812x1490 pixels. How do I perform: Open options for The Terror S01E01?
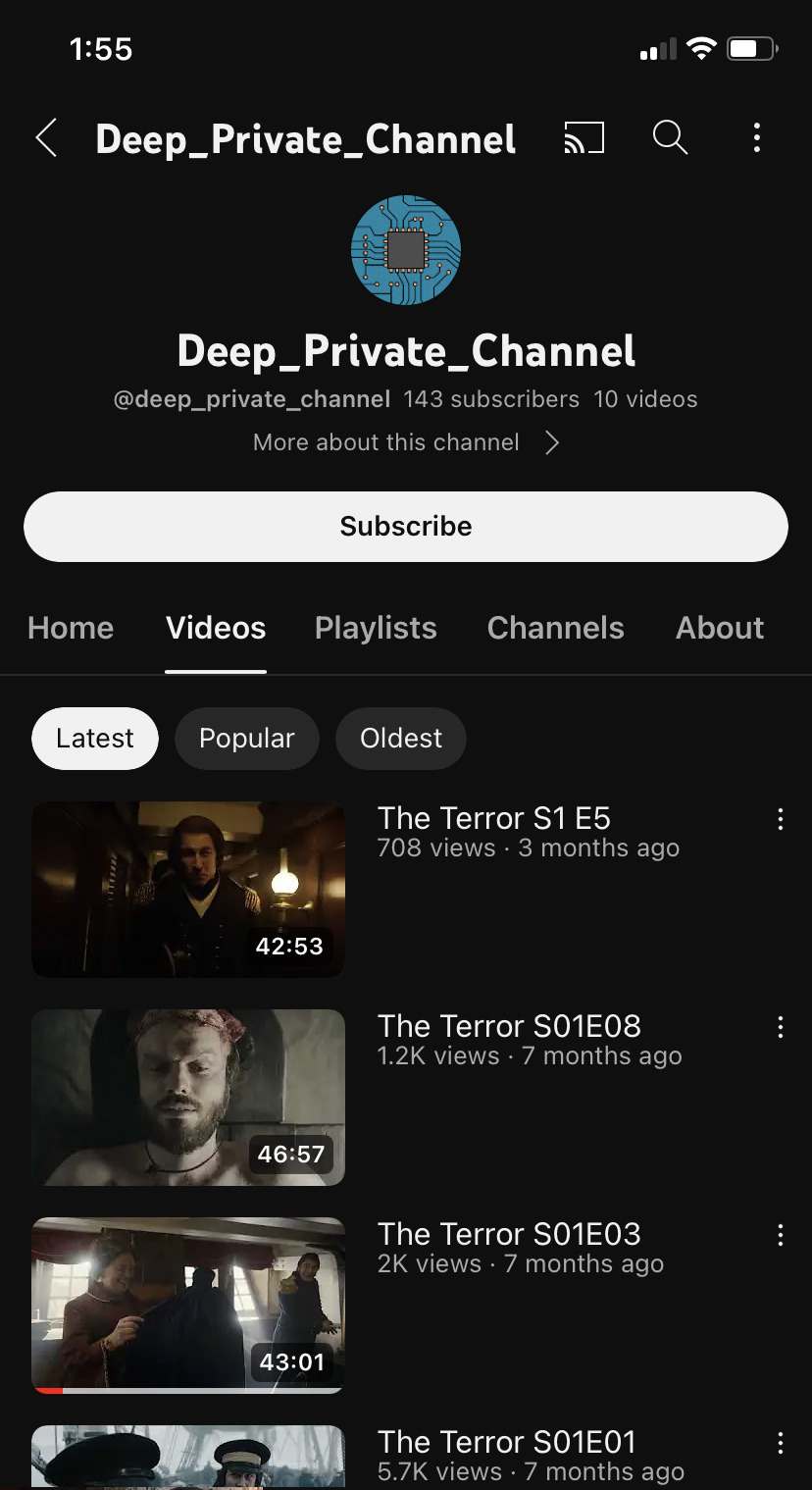click(780, 1443)
